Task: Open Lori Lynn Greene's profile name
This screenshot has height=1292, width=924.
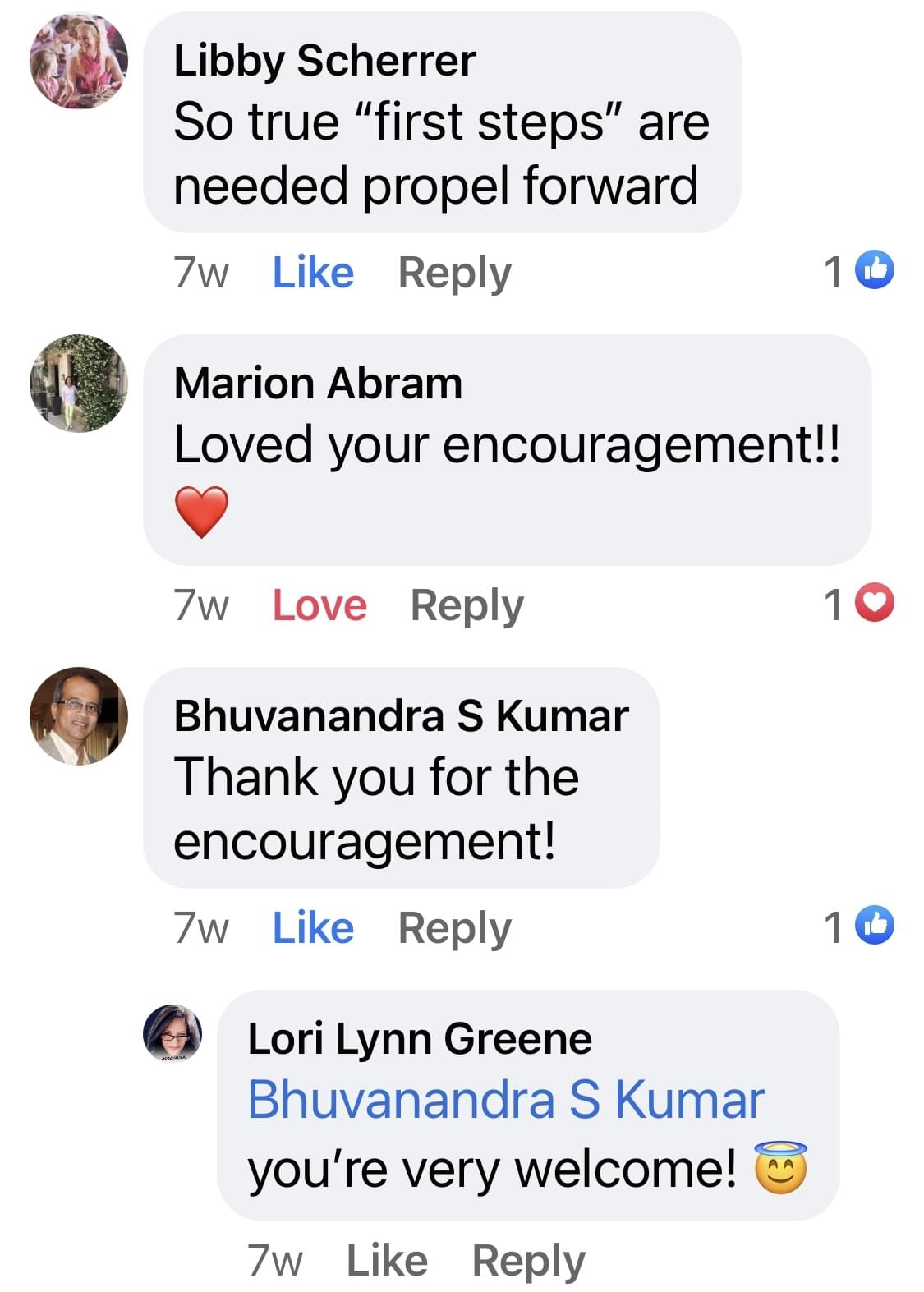Action: tap(420, 1038)
